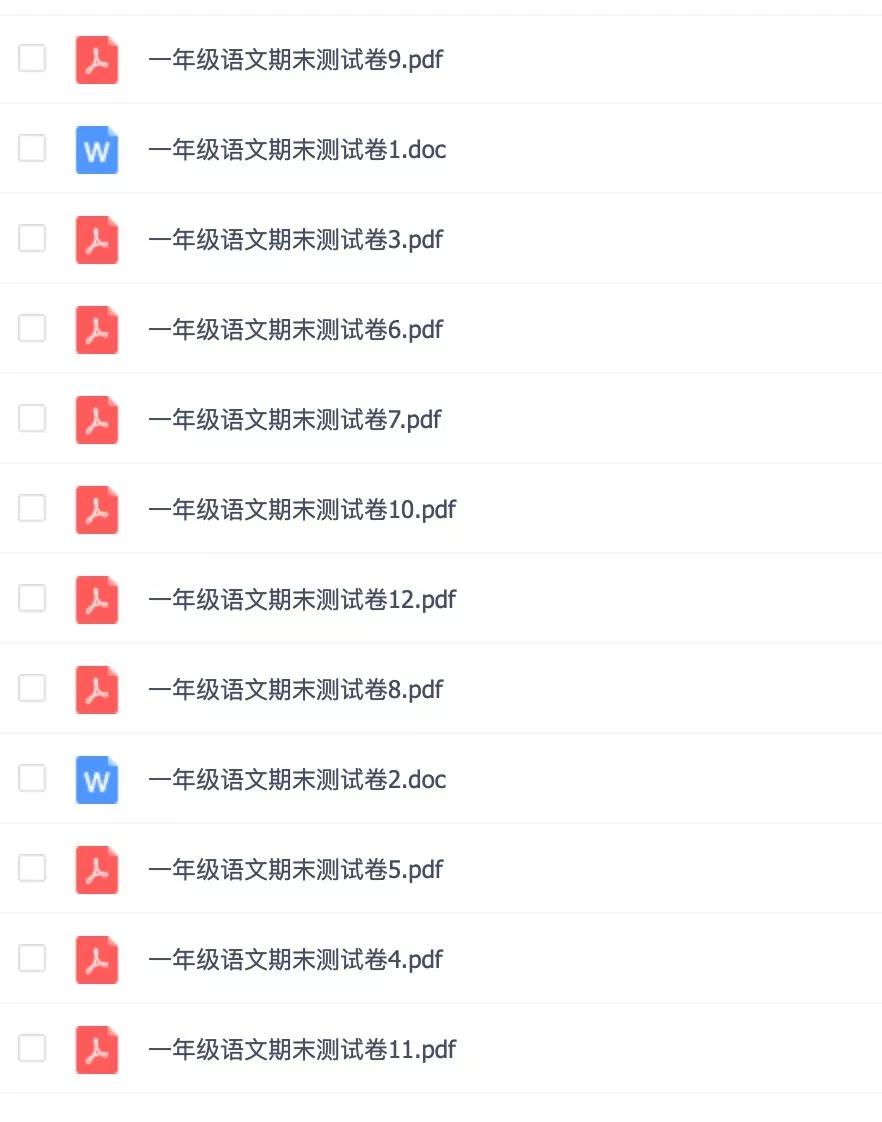Click the PDF icon for 一年级语文期末测试卷10.pdf
The image size is (882, 1122).
[x=96, y=510]
